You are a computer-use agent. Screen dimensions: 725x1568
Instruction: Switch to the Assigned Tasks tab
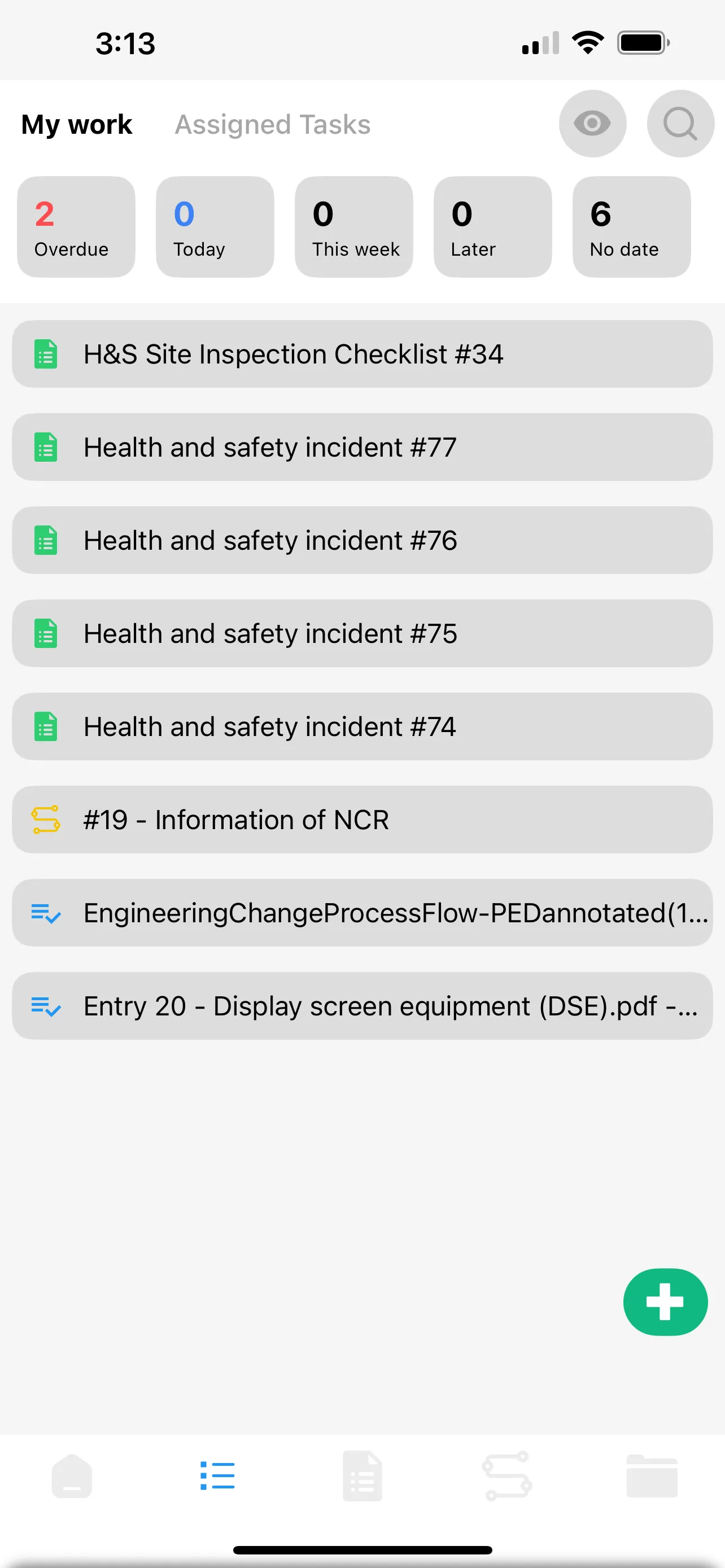tap(272, 124)
